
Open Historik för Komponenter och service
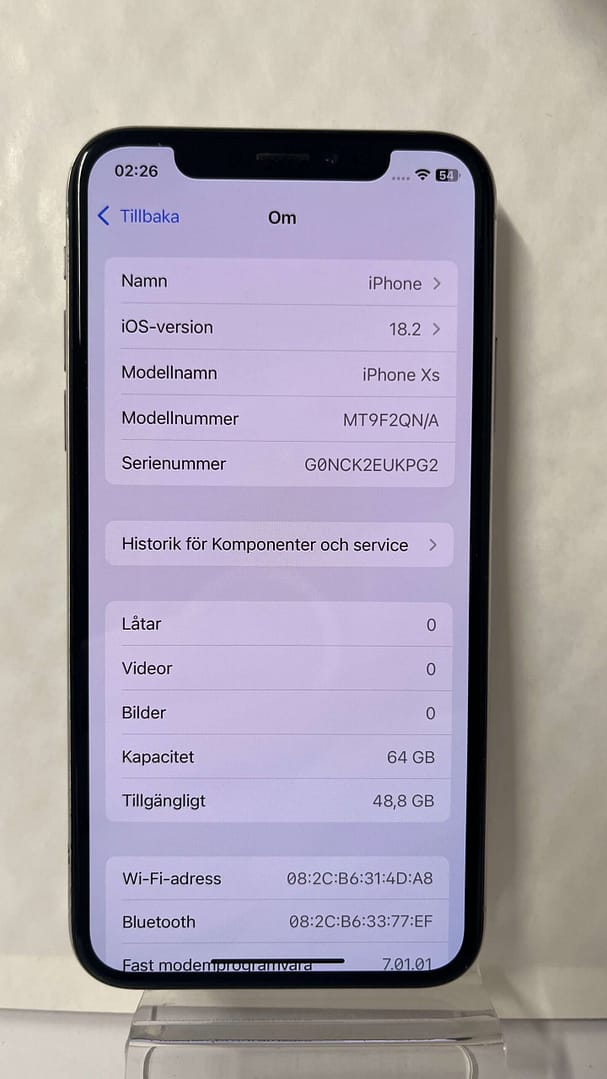point(279,545)
